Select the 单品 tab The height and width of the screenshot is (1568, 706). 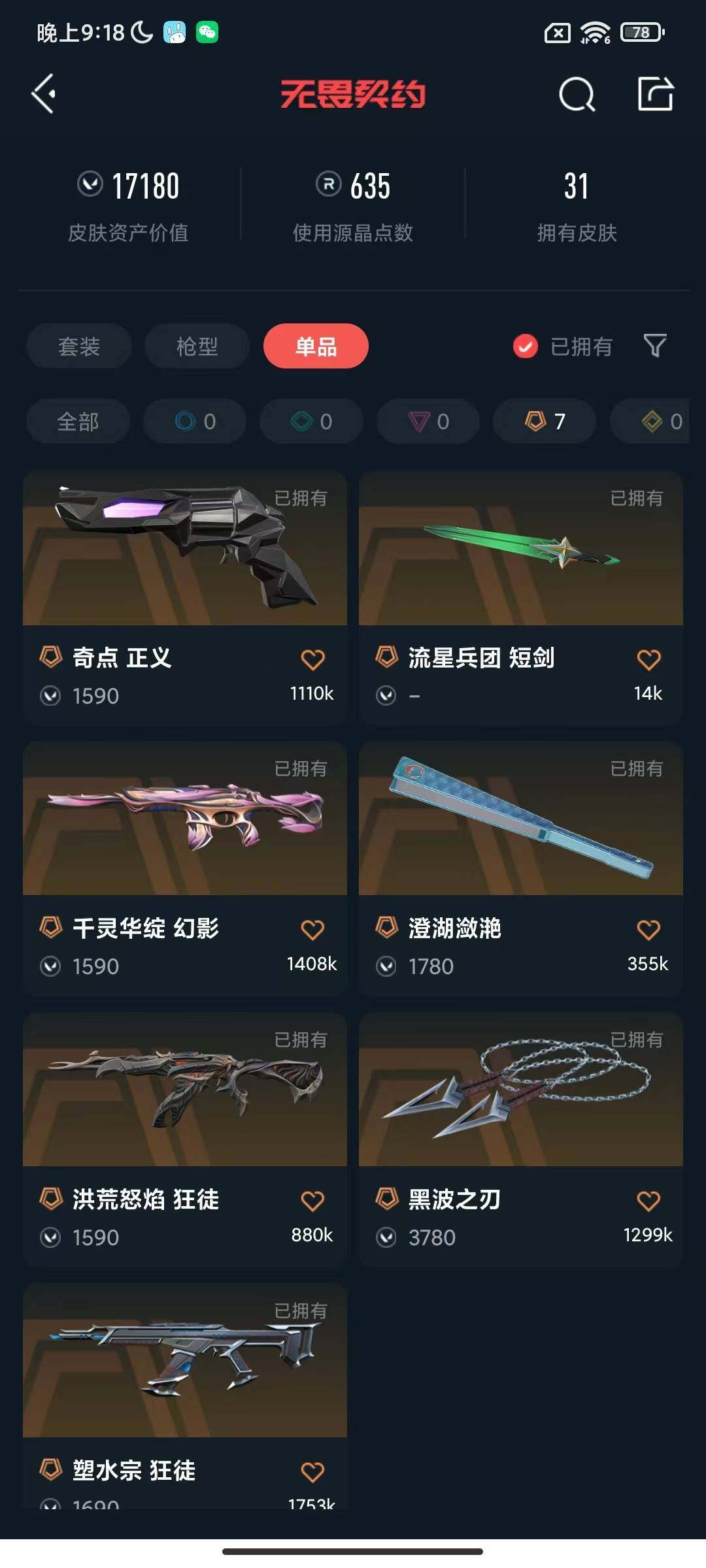(x=316, y=346)
